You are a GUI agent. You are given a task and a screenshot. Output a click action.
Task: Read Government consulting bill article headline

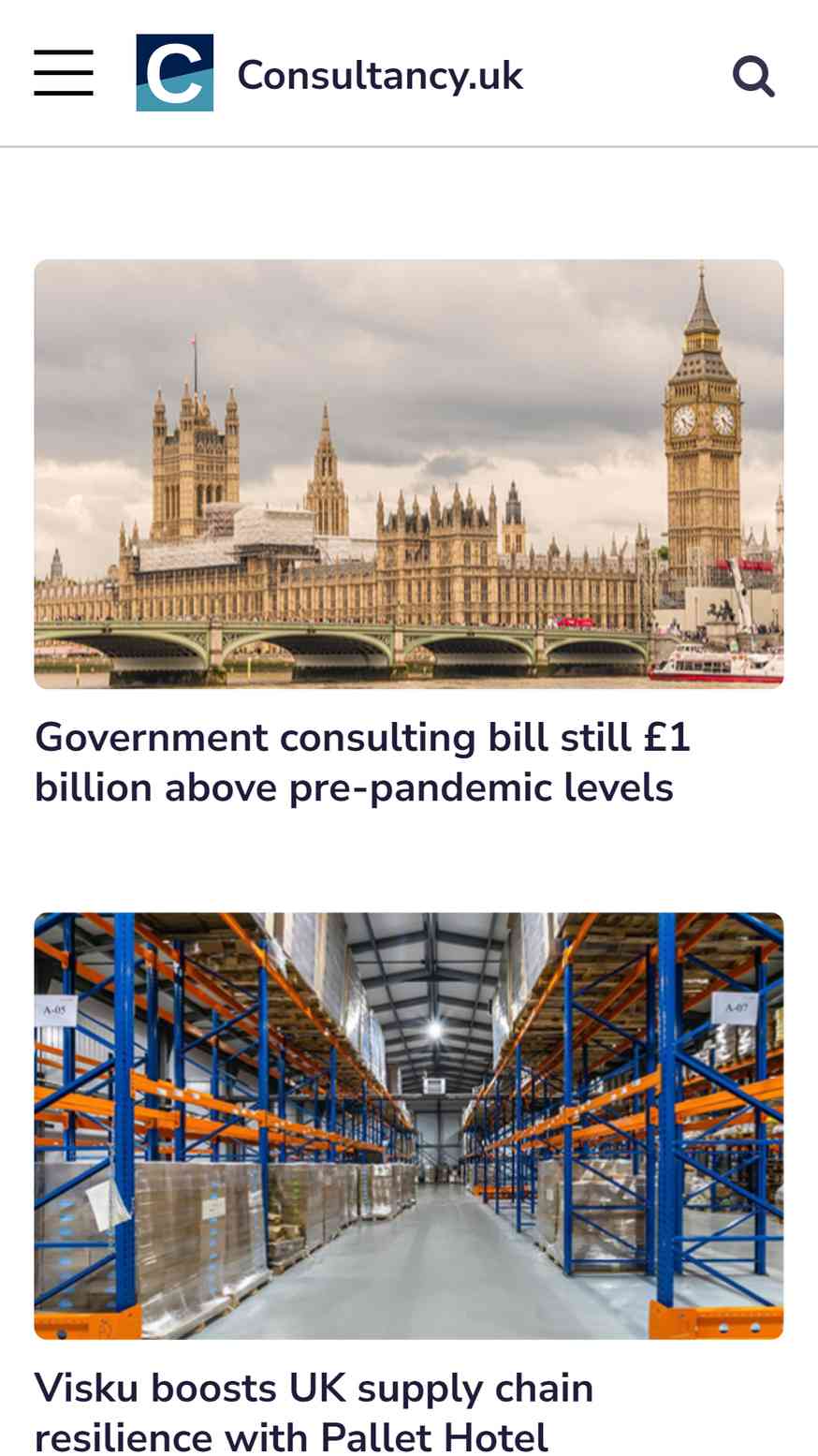(x=363, y=762)
